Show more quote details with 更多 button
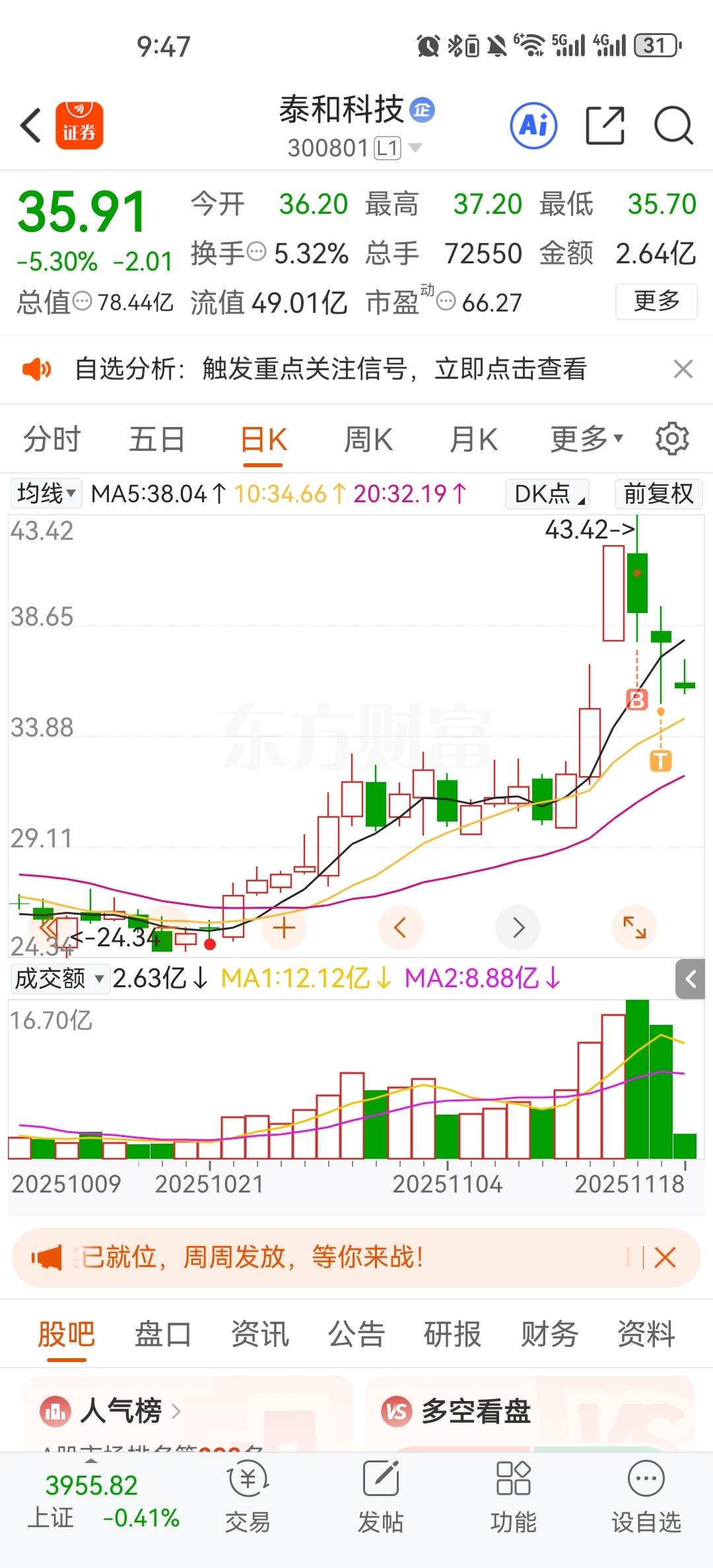The height and width of the screenshot is (1568, 713). [656, 302]
